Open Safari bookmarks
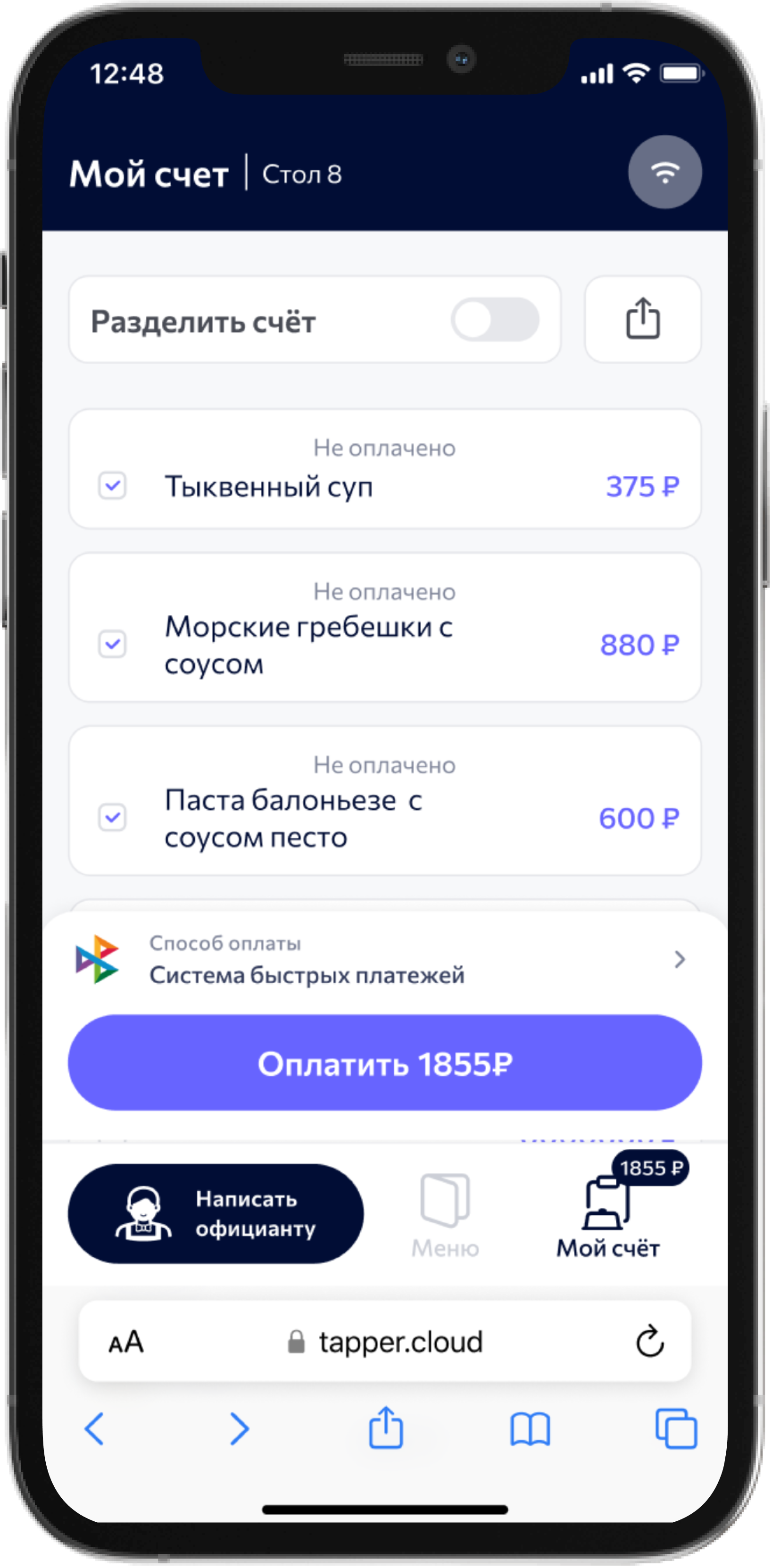The image size is (772, 1568). (530, 1428)
